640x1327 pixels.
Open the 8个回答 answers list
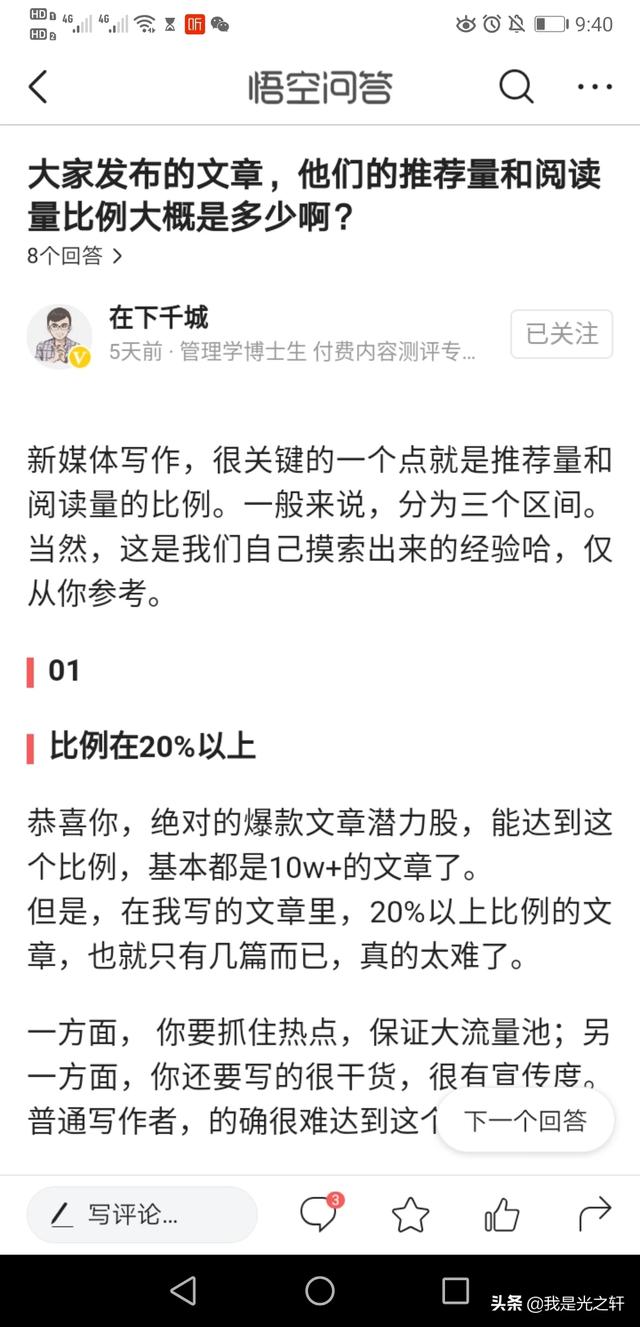[75, 256]
